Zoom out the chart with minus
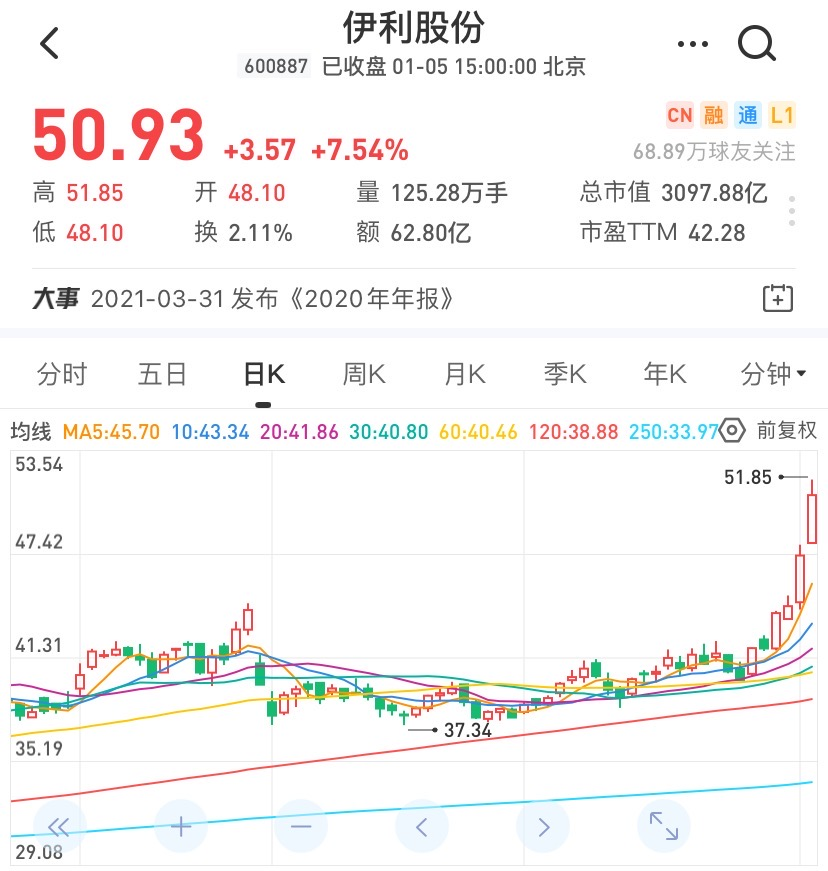Screen dimensions: 828x871 point(301,826)
